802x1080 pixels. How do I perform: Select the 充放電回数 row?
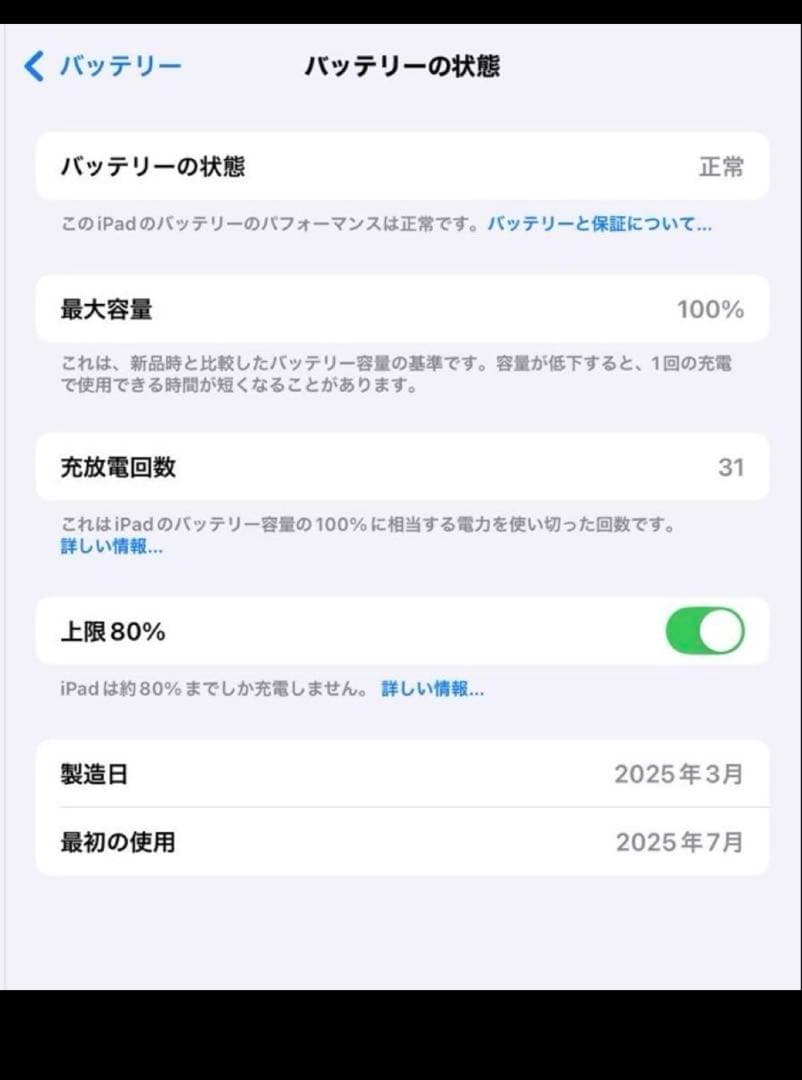tap(400, 467)
